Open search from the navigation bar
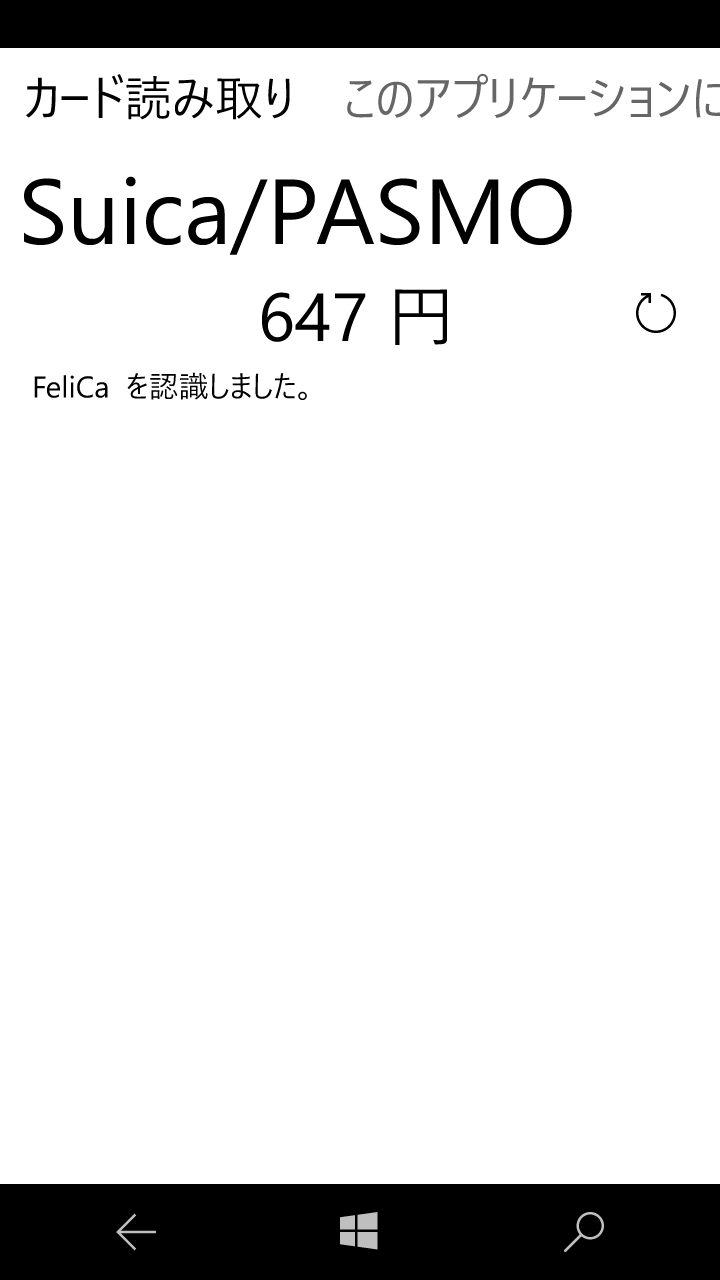 pos(584,1232)
